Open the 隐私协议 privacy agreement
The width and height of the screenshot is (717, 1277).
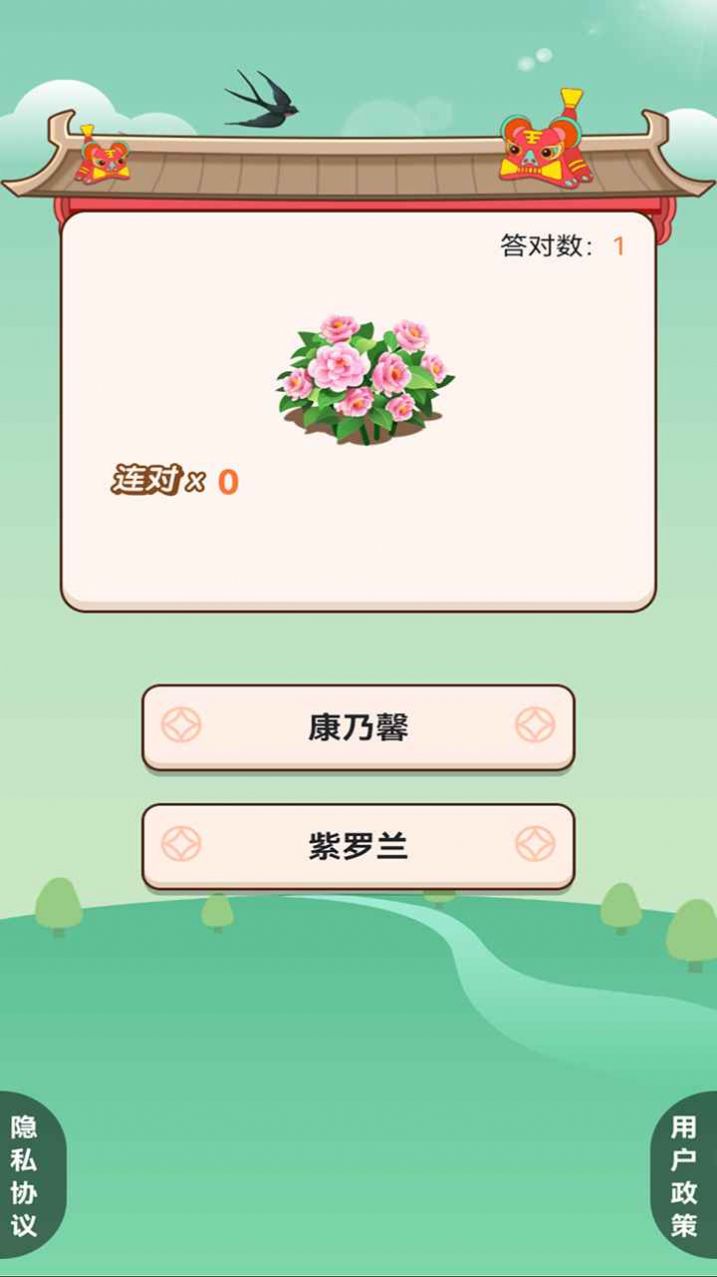[x=25, y=1175]
